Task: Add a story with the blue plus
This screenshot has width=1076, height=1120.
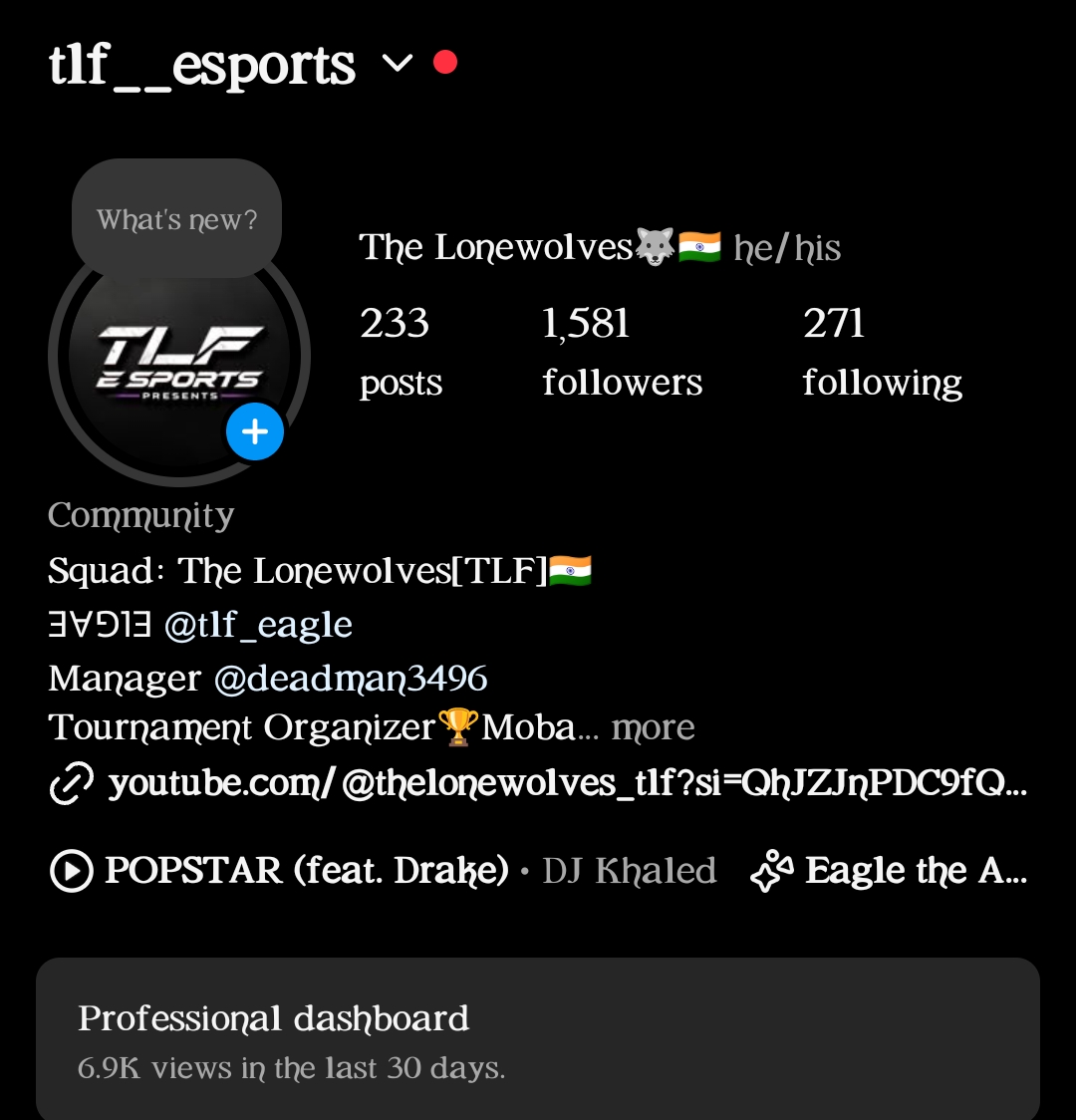Action: coord(255,432)
